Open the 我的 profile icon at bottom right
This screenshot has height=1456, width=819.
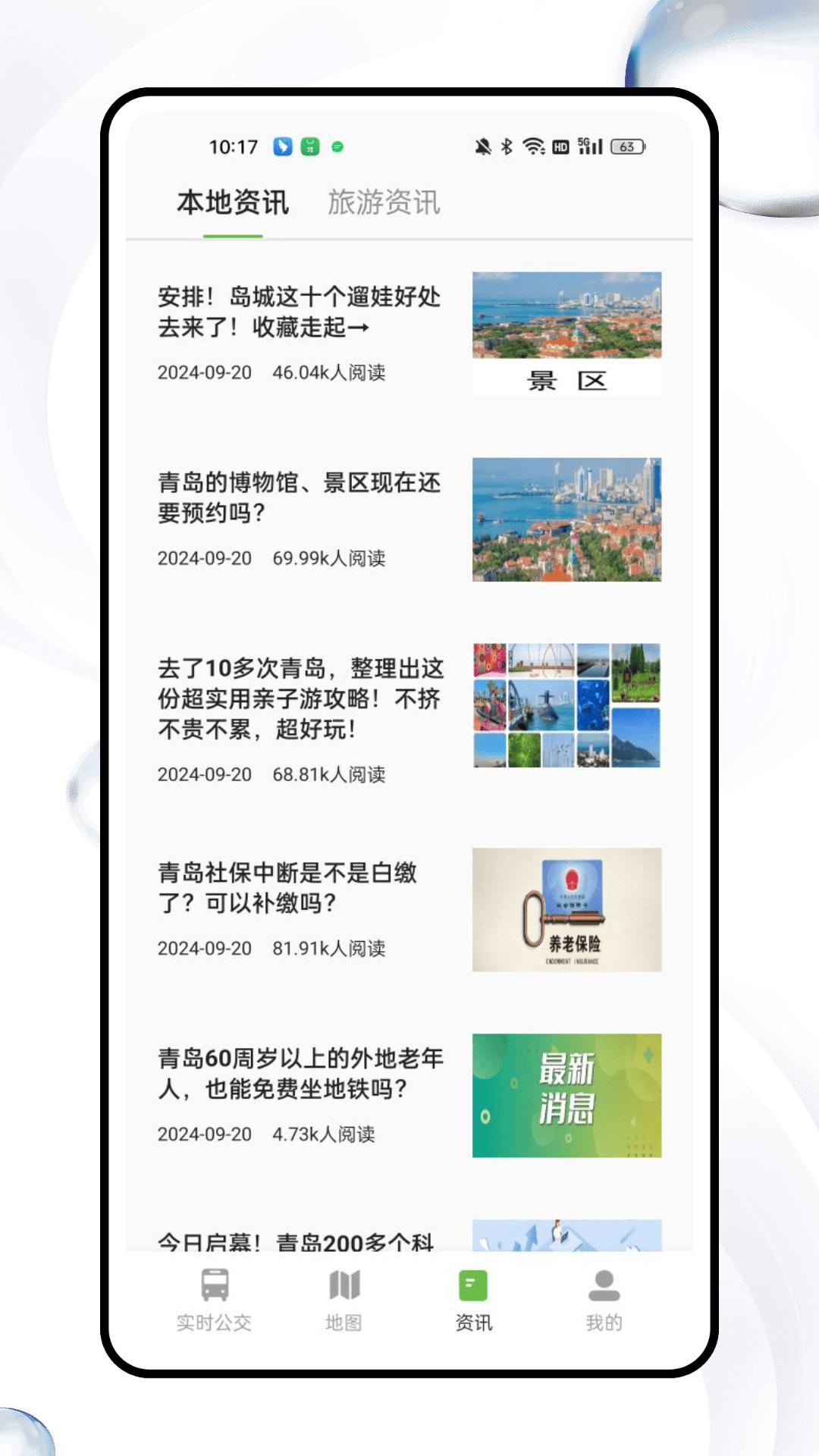tap(601, 1288)
